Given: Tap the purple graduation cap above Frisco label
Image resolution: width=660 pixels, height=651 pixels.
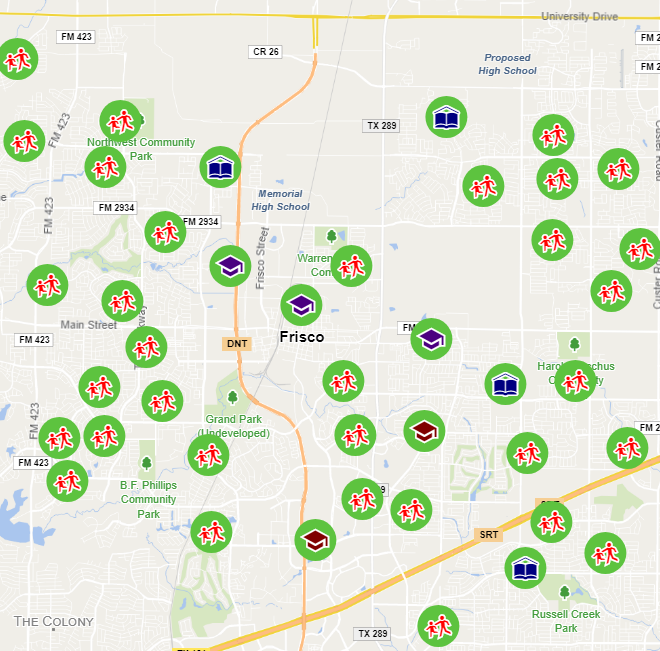Looking at the screenshot, I should pos(301,305).
